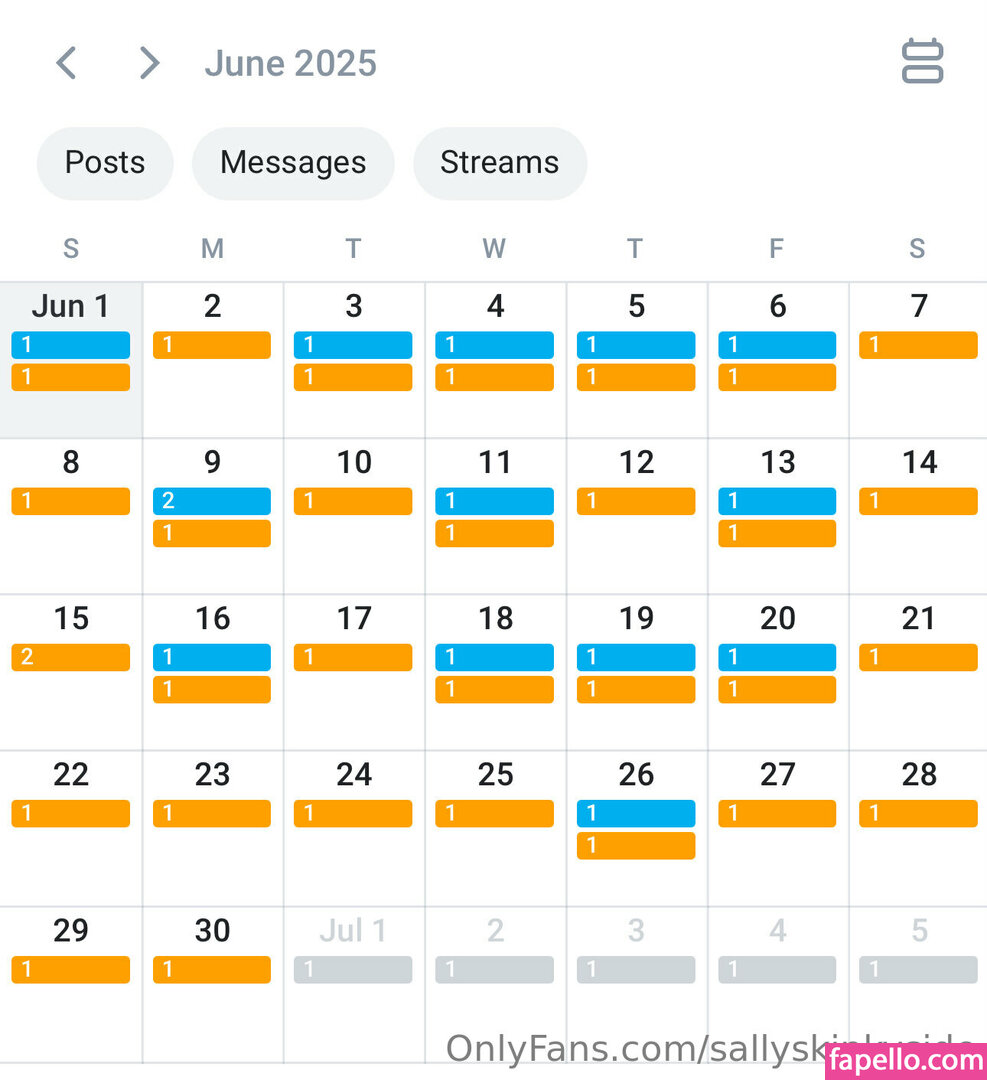Go to the previous month

tap(66, 63)
